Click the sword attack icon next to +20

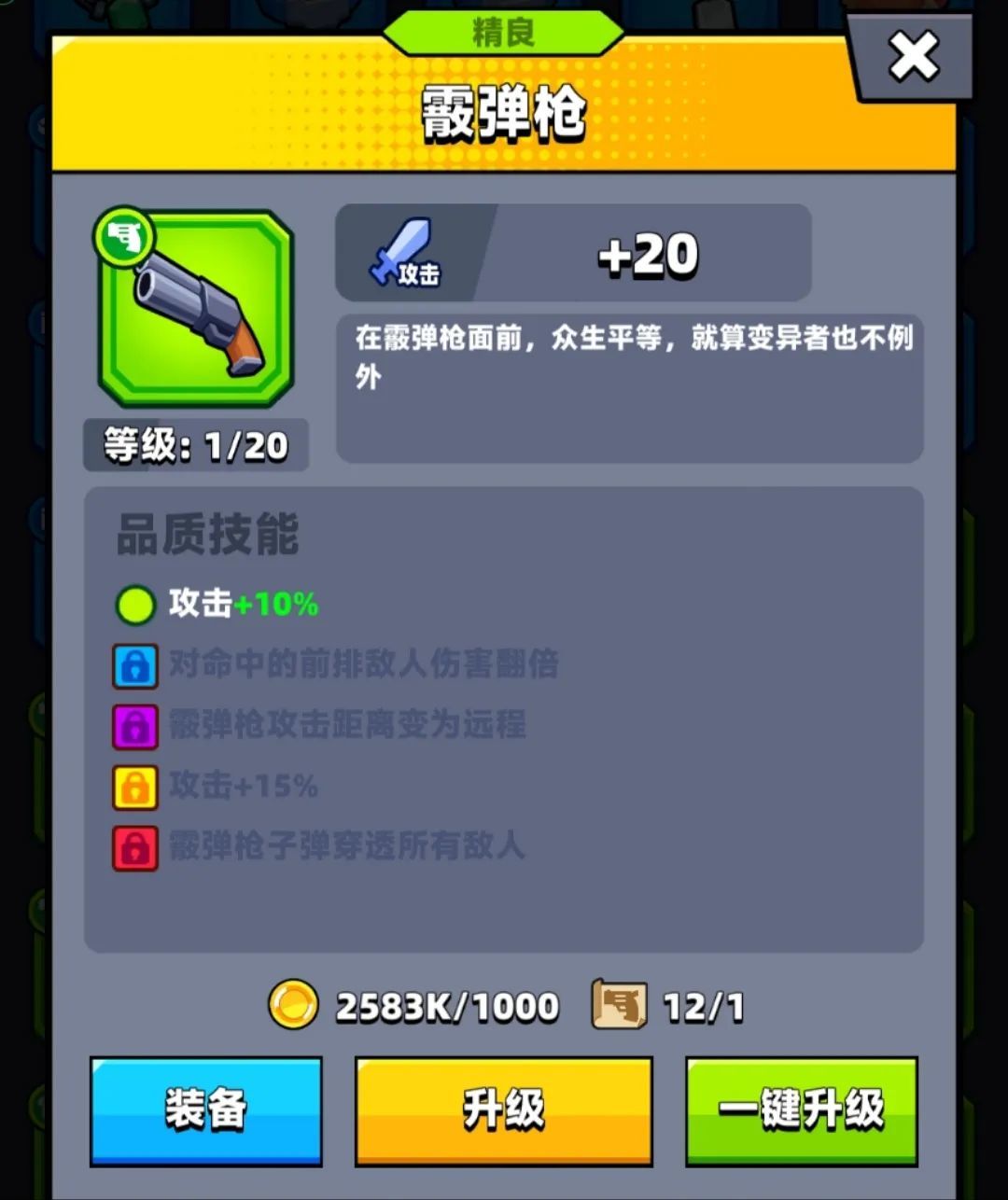click(403, 253)
